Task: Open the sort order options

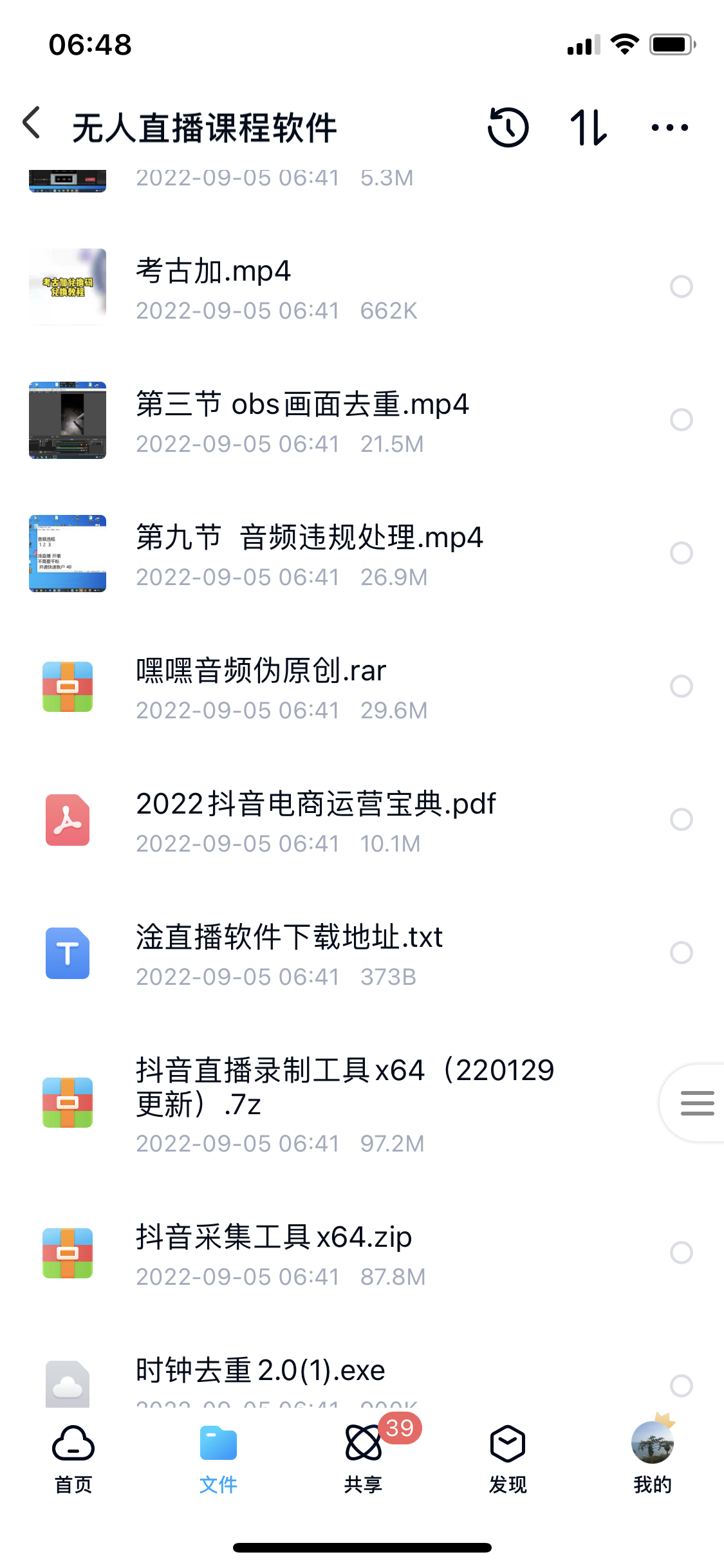Action: point(588,127)
